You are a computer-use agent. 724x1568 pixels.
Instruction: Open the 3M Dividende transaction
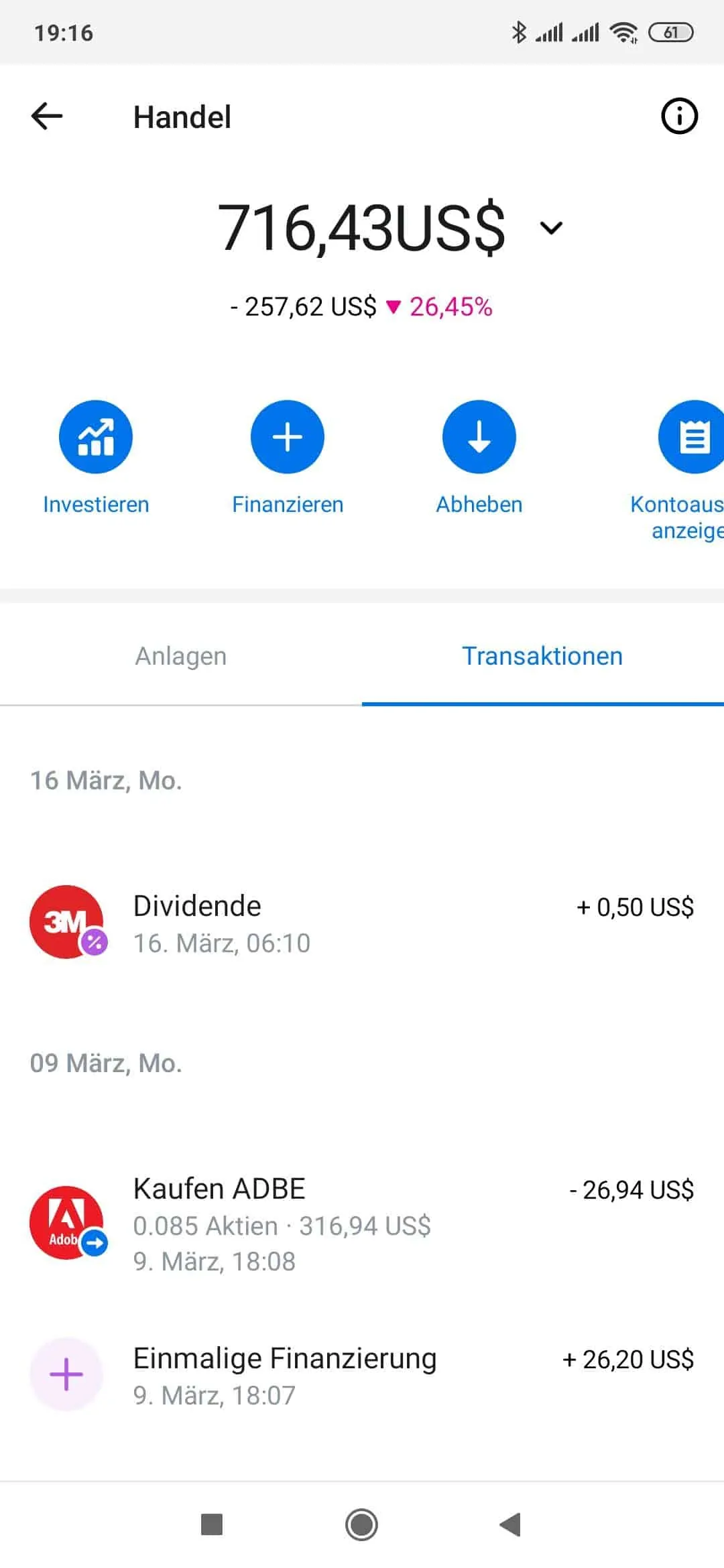[x=362, y=923]
